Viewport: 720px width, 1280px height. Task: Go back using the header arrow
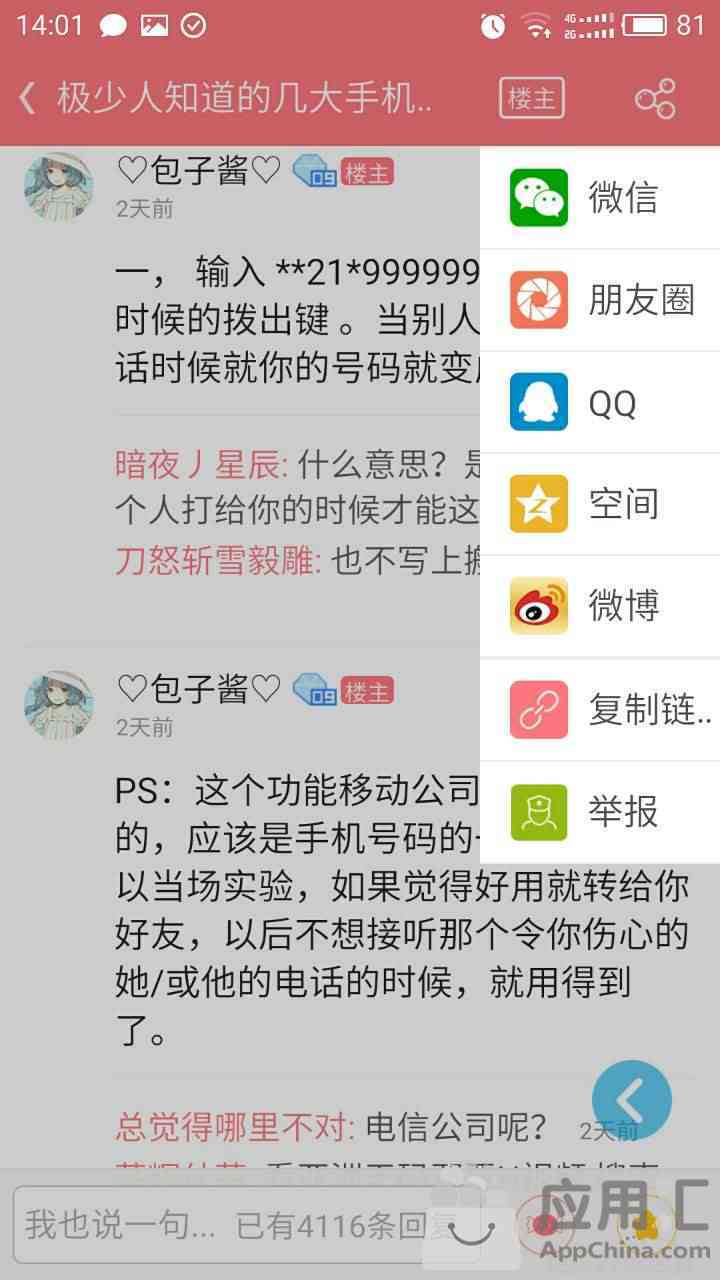coord(28,98)
